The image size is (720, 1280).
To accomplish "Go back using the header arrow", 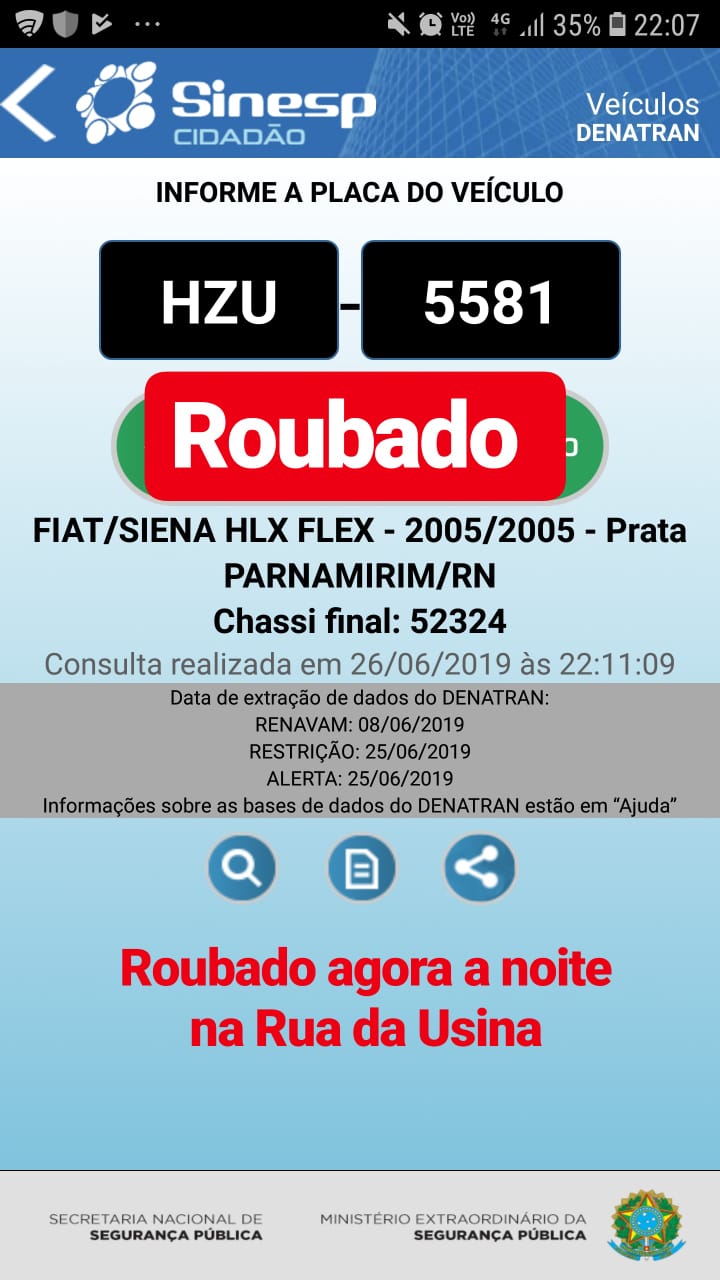I will tap(28, 102).
